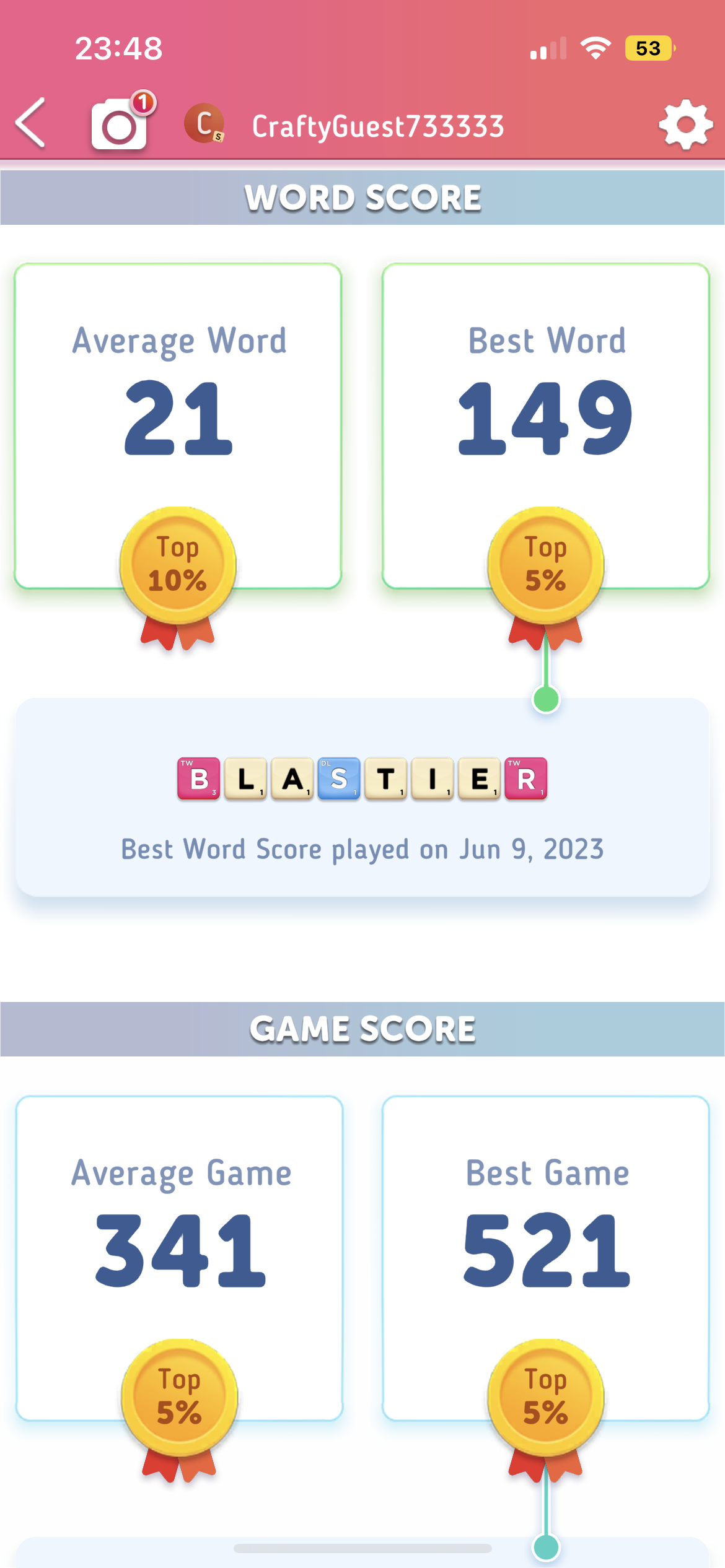Open the settings gear

tap(685, 124)
